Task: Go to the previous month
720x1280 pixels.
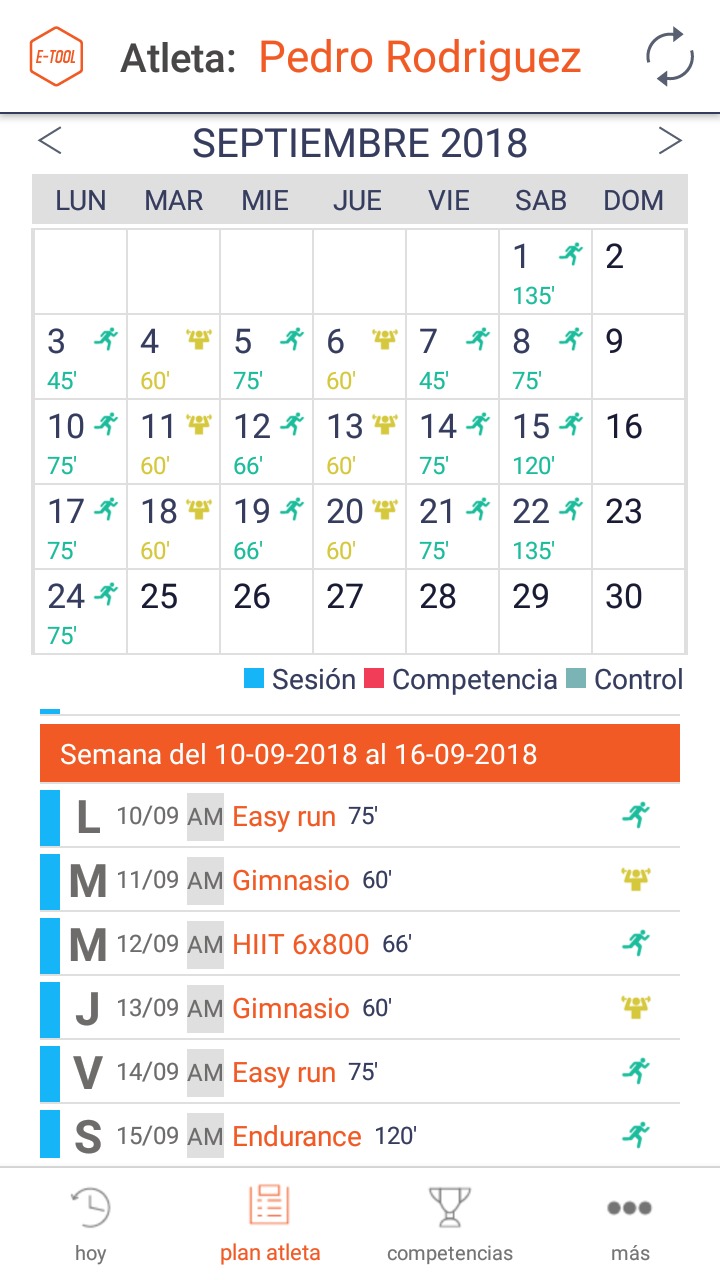Action: [x=50, y=141]
